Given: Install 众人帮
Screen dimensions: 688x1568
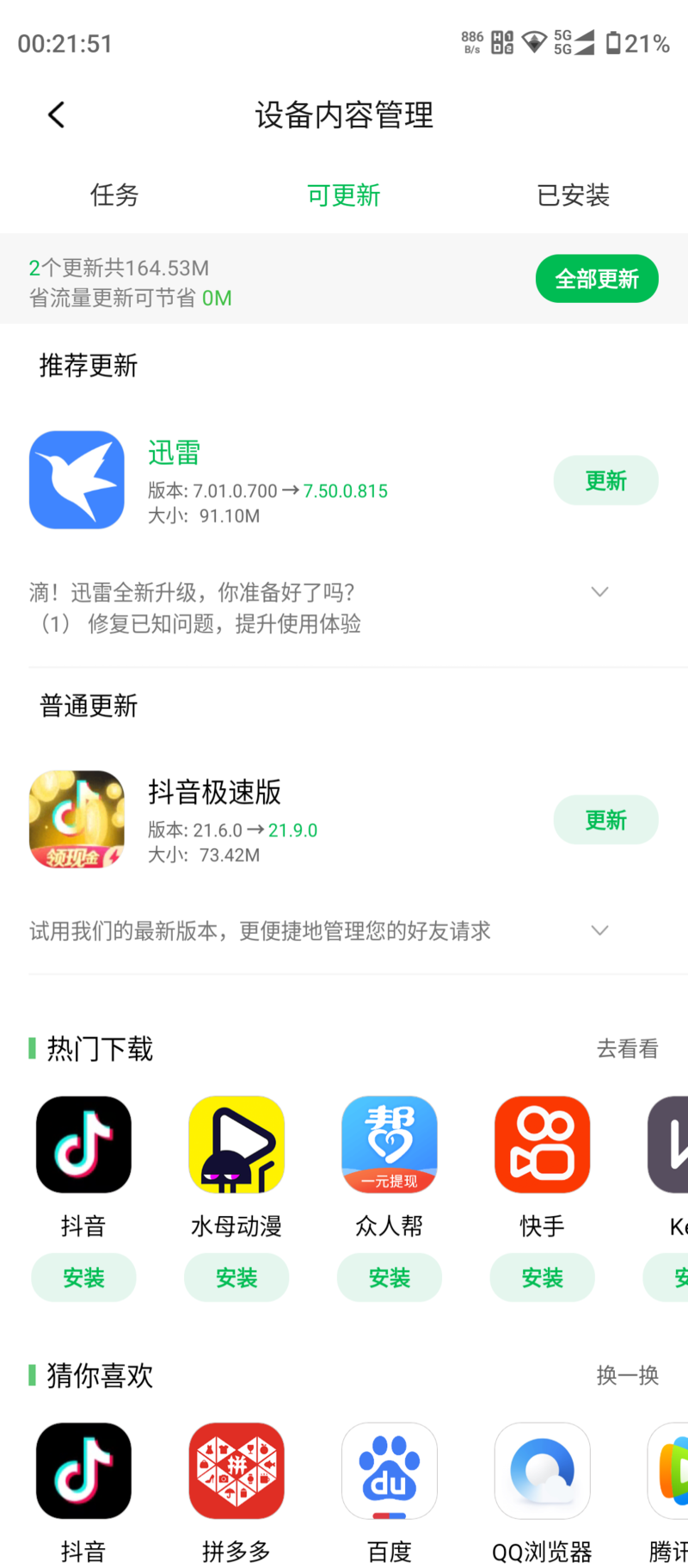Looking at the screenshot, I should pyautogui.click(x=390, y=1277).
